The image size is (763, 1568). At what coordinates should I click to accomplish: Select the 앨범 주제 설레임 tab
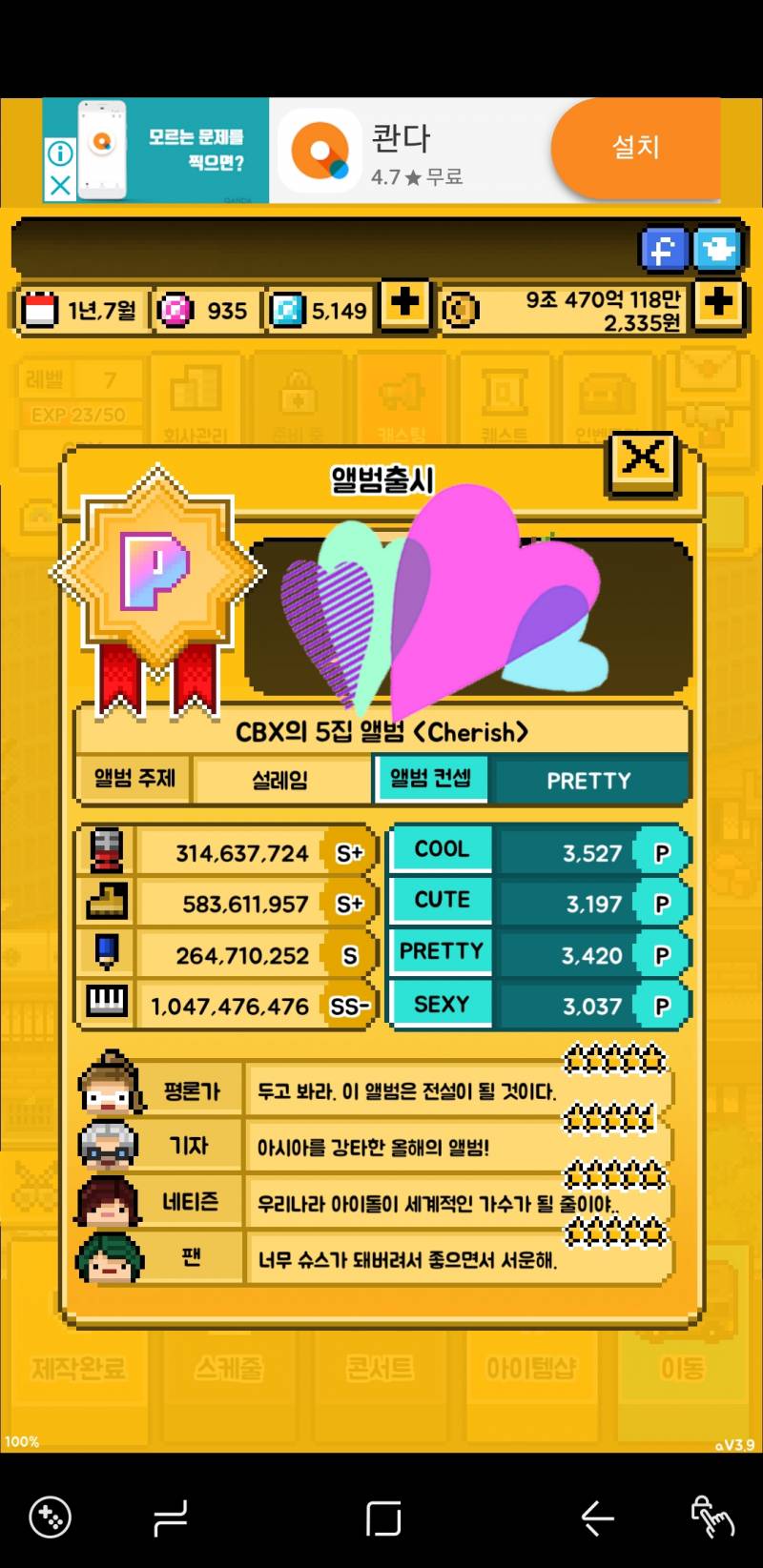tap(281, 780)
